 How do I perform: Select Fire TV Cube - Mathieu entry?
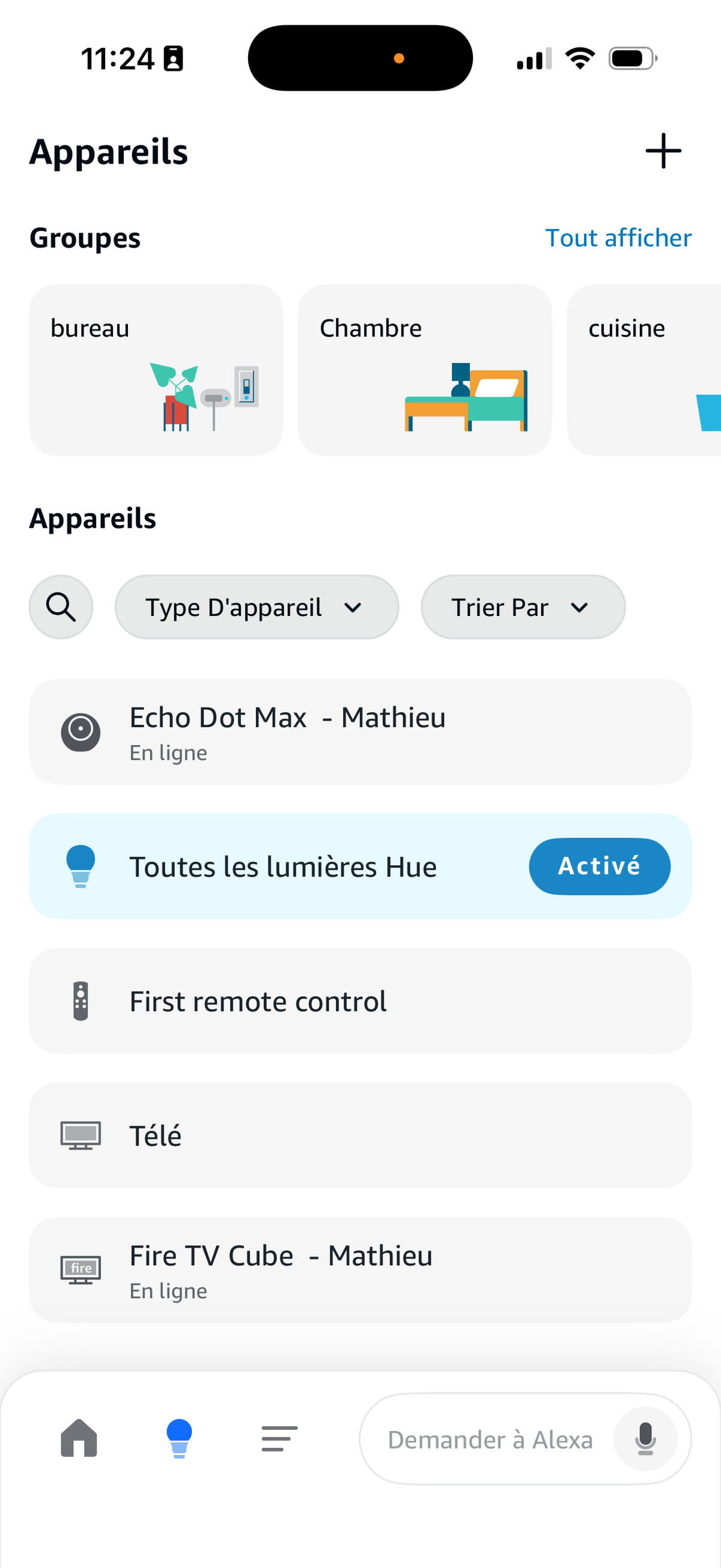pyautogui.click(x=360, y=1271)
